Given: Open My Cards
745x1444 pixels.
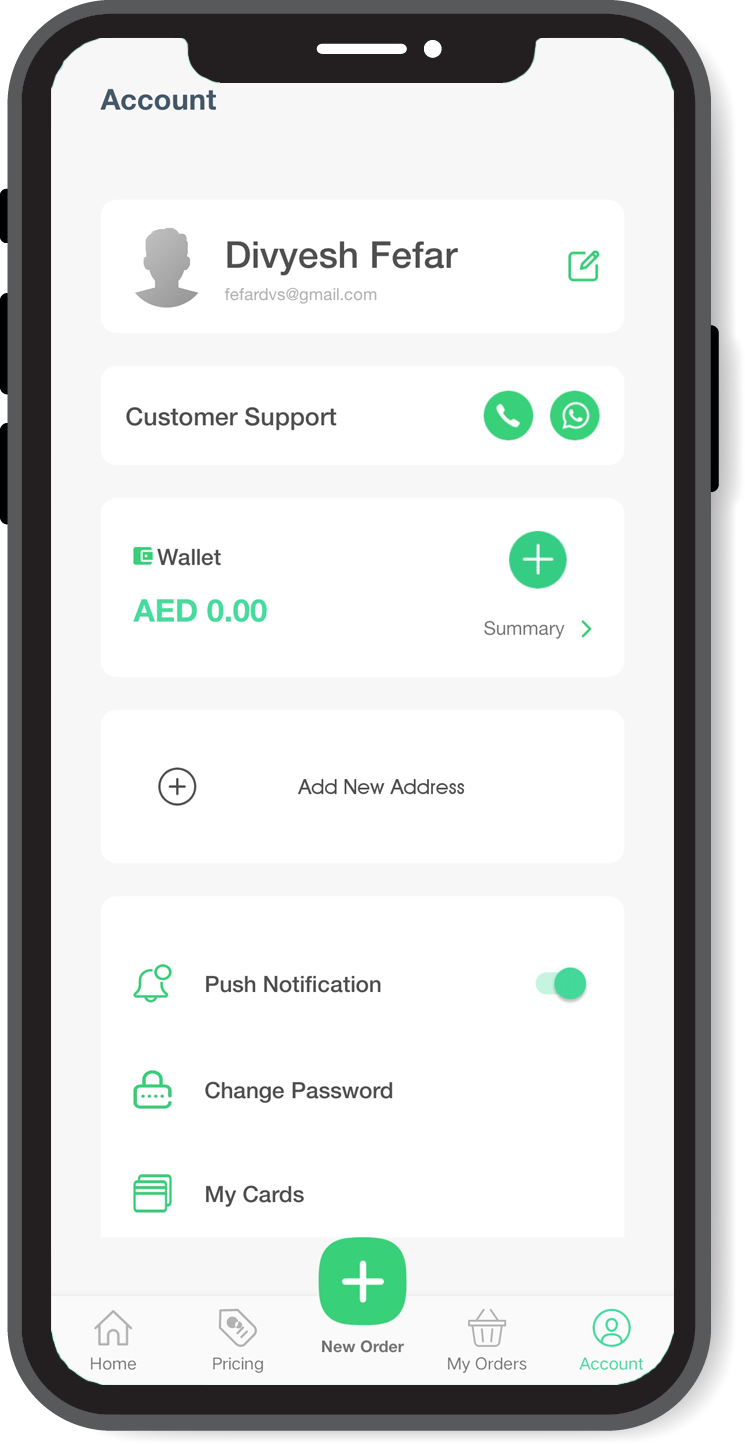Looking at the screenshot, I should coord(254,1195).
